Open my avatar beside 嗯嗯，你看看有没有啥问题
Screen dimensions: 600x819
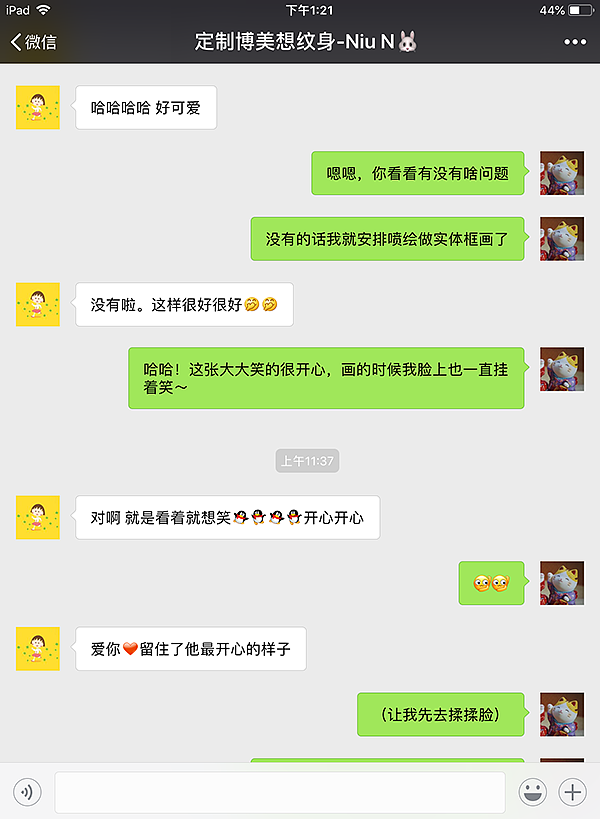tap(562, 173)
